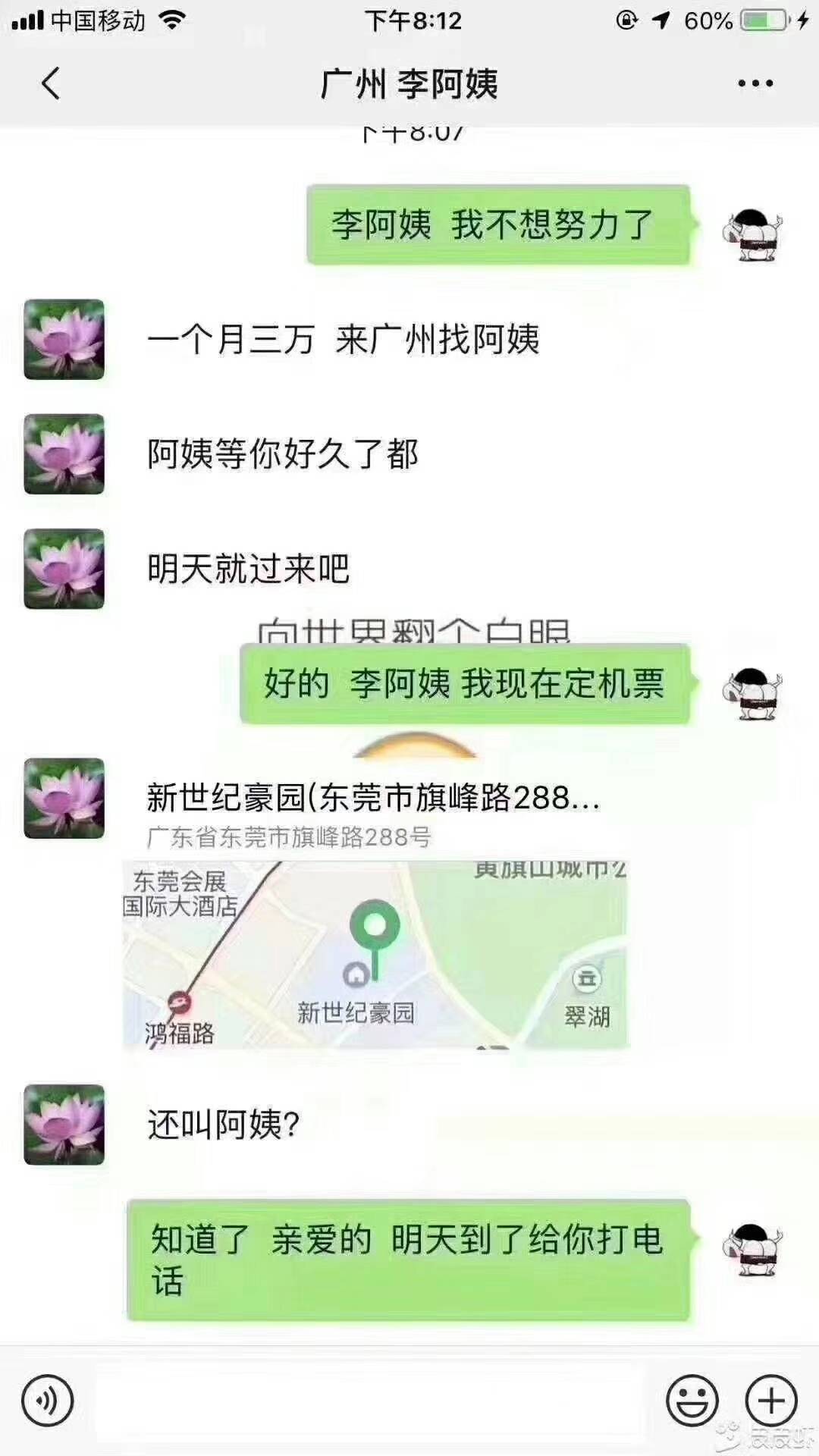Open the chat details overflow menu

click(x=755, y=83)
